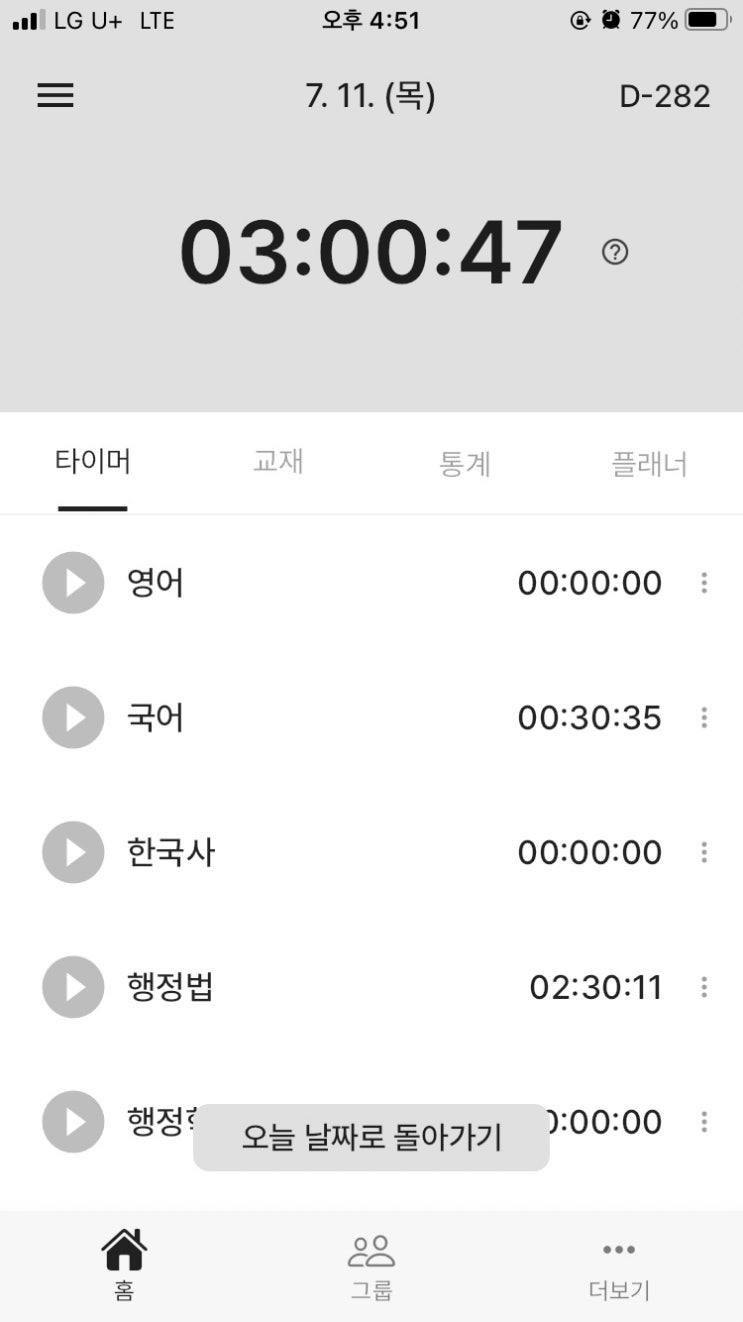The width and height of the screenshot is (743, 1322).
Task: Open more options for 행정법
Action: 704,988
